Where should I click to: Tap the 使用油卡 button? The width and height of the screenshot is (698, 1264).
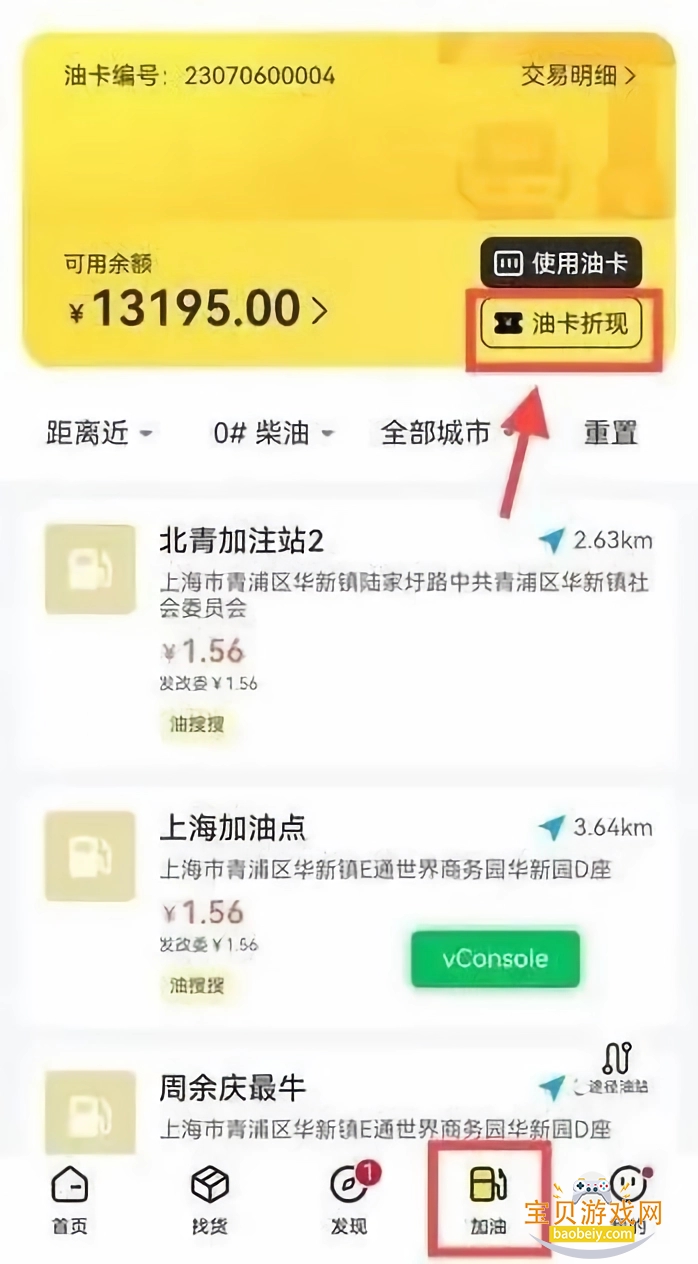561,263
